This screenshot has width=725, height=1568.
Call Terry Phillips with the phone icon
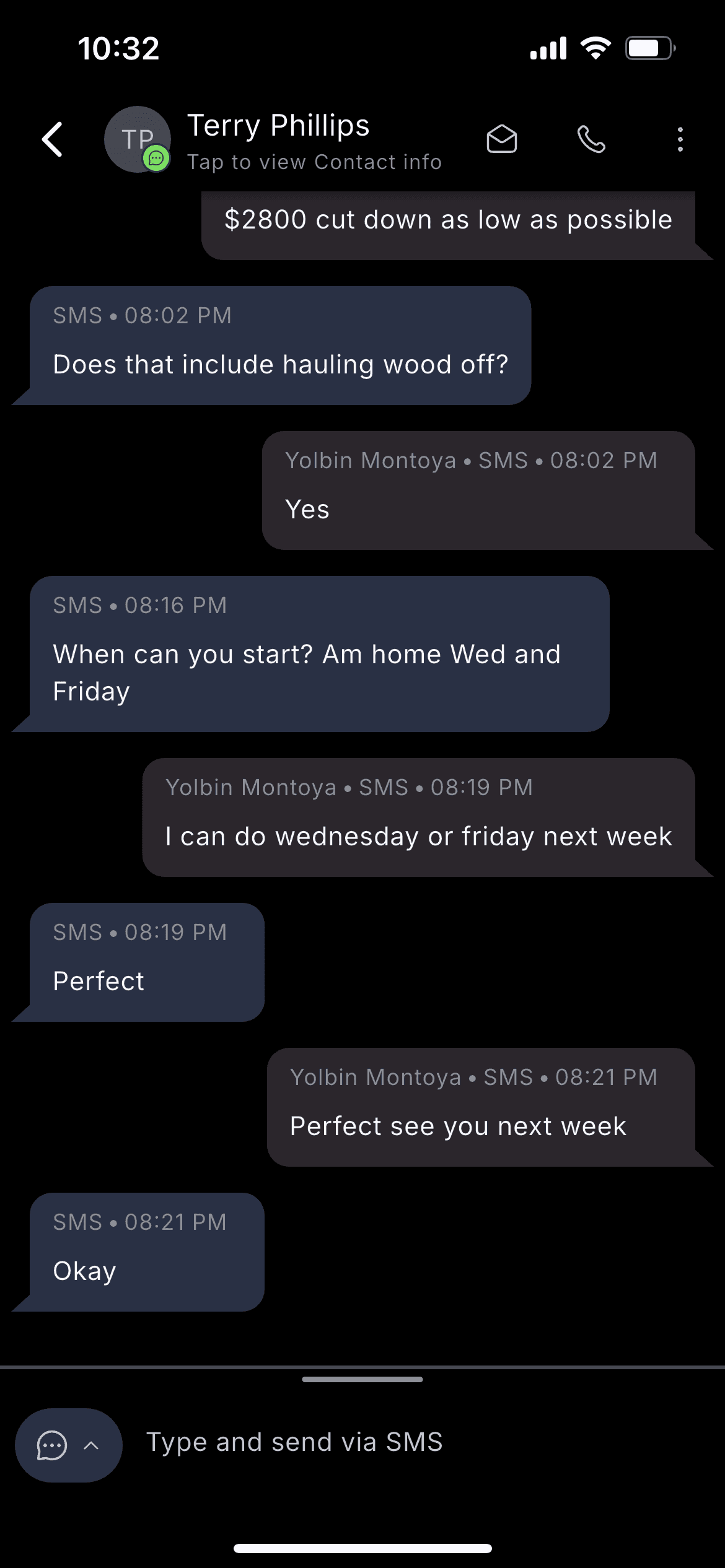[x=591, y=139]
